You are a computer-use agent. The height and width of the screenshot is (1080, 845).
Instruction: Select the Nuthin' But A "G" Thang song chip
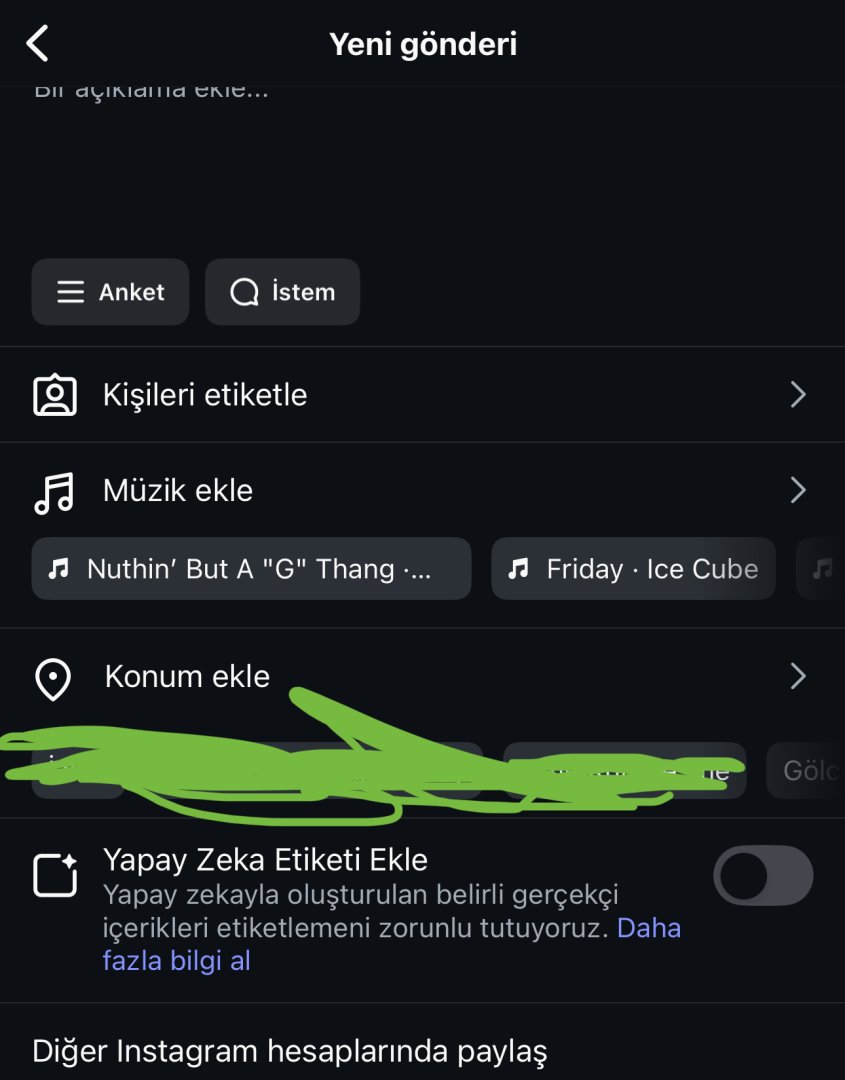tap(250, 569)
